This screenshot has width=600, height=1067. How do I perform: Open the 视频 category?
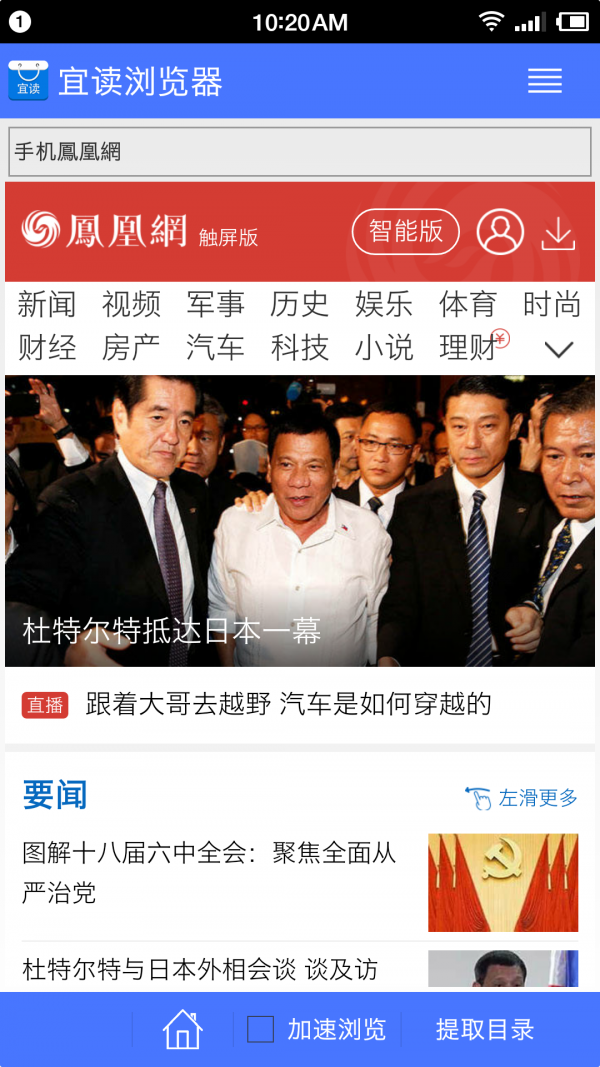(131, 304)
